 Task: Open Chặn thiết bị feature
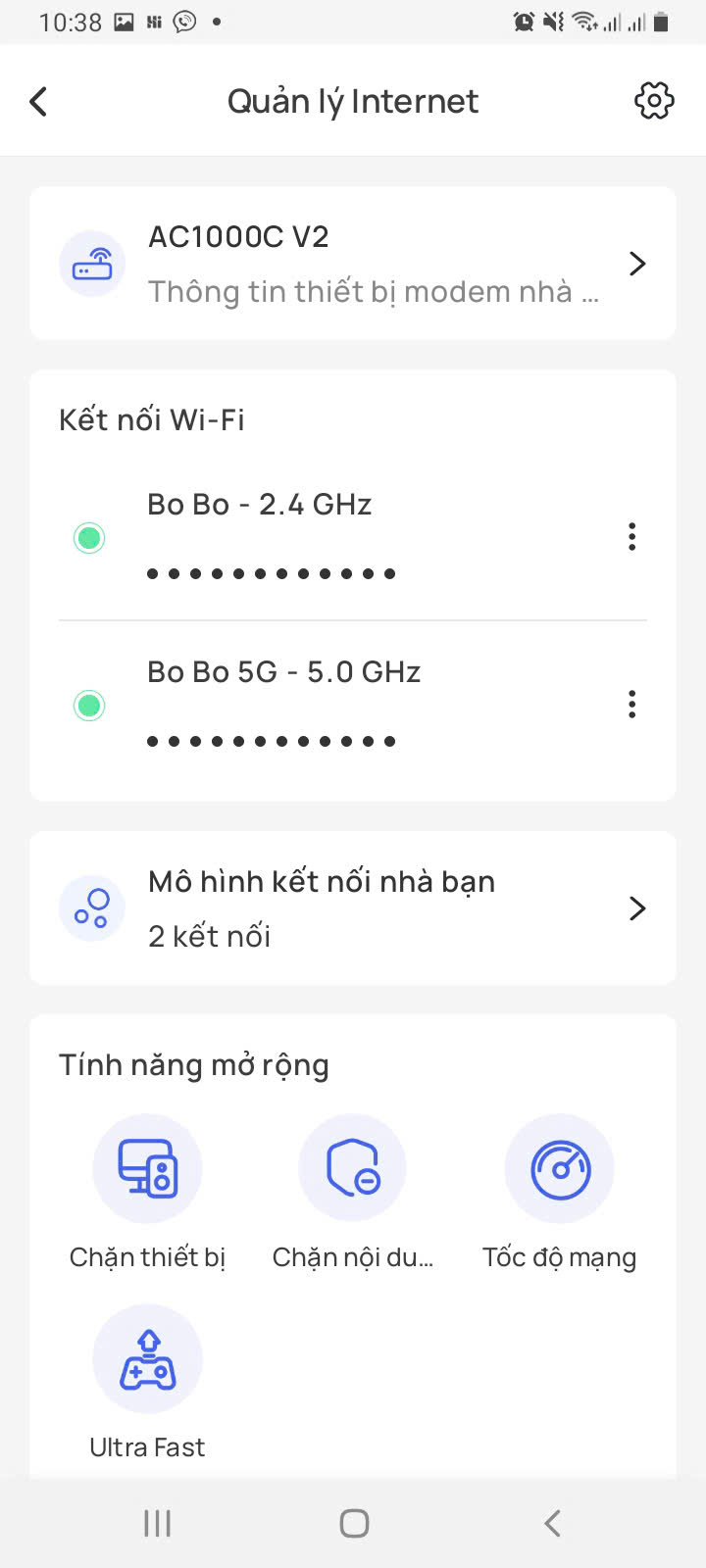147,1169
